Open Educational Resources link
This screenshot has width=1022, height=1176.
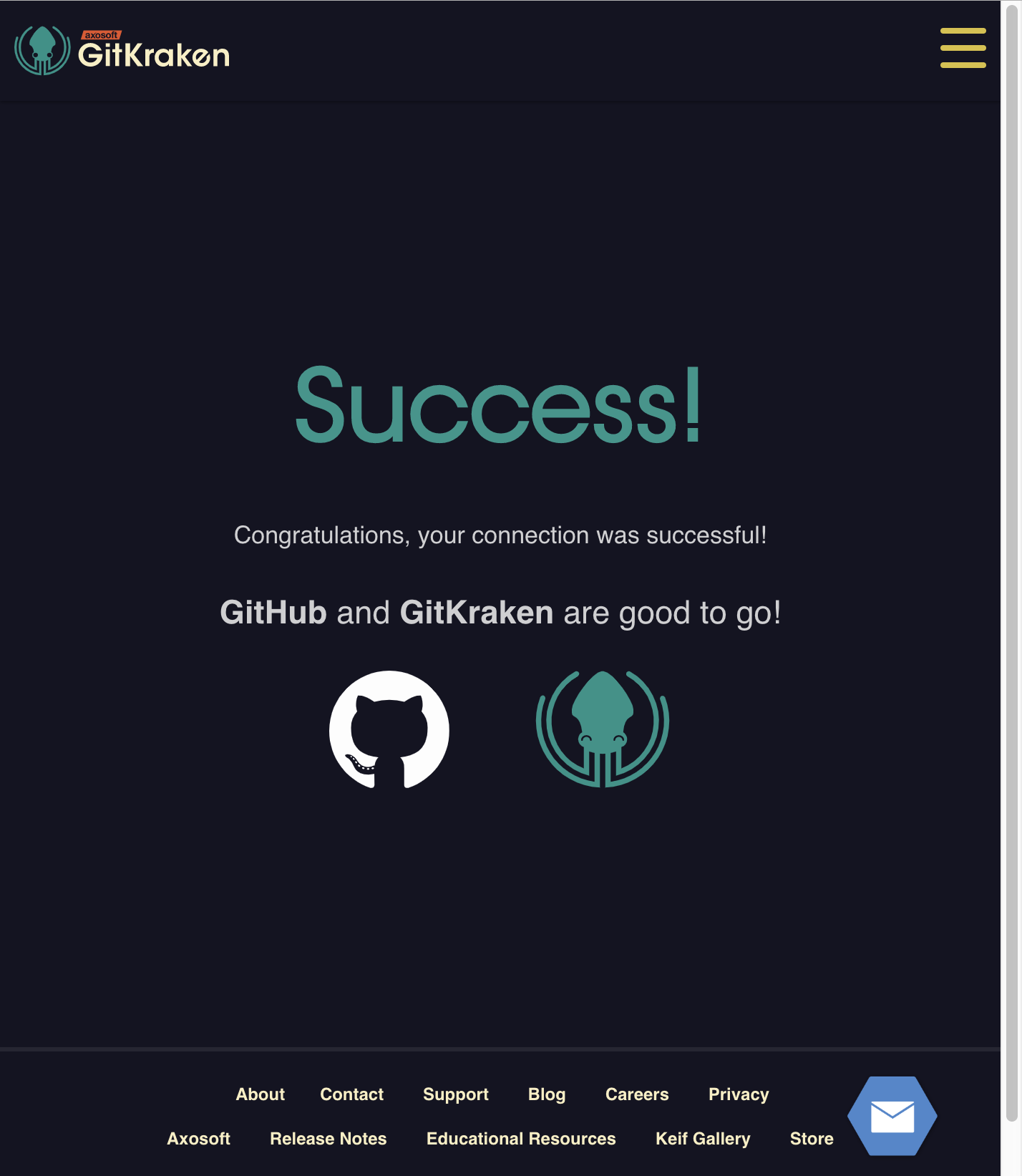coord(520,1139)
